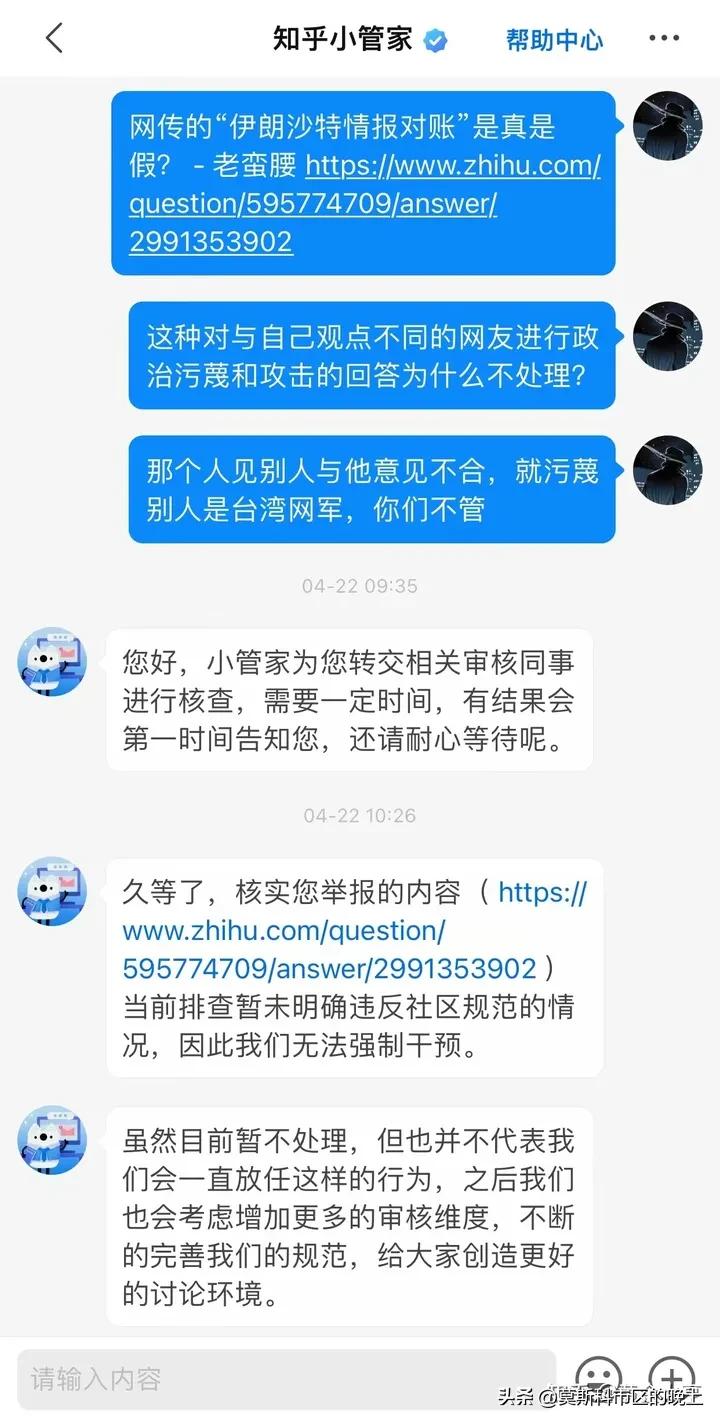Click the blue verified badge beside 知乎小管家
The width and height of the screenshot is (720, 1423).
pyautogui.click(x=432, y=38)
